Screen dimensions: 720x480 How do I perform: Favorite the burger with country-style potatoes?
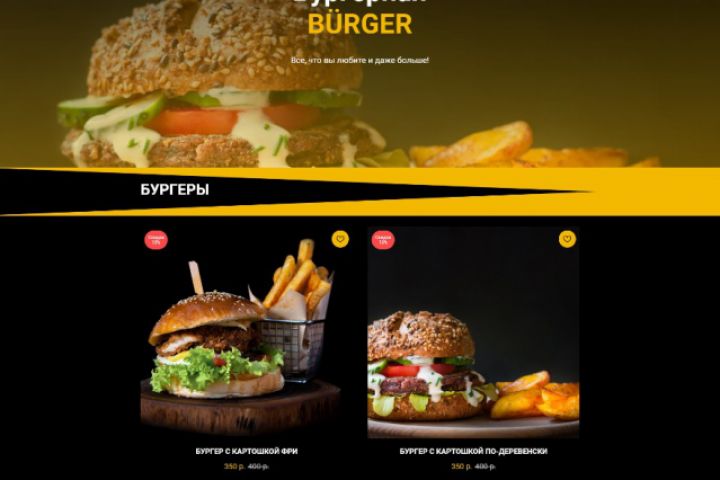tap(567, 239)
